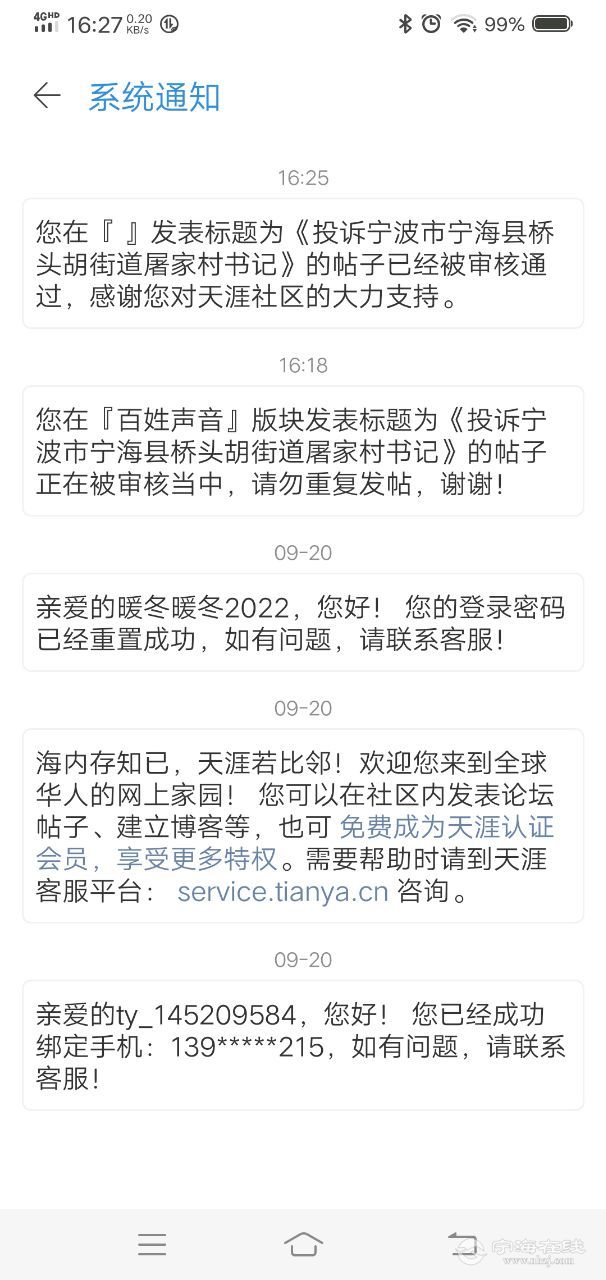This screenshot has height=1280, width=606.
Task: Open the 免费成为天涯认证会员 link
Action: [x=446, y=828]
